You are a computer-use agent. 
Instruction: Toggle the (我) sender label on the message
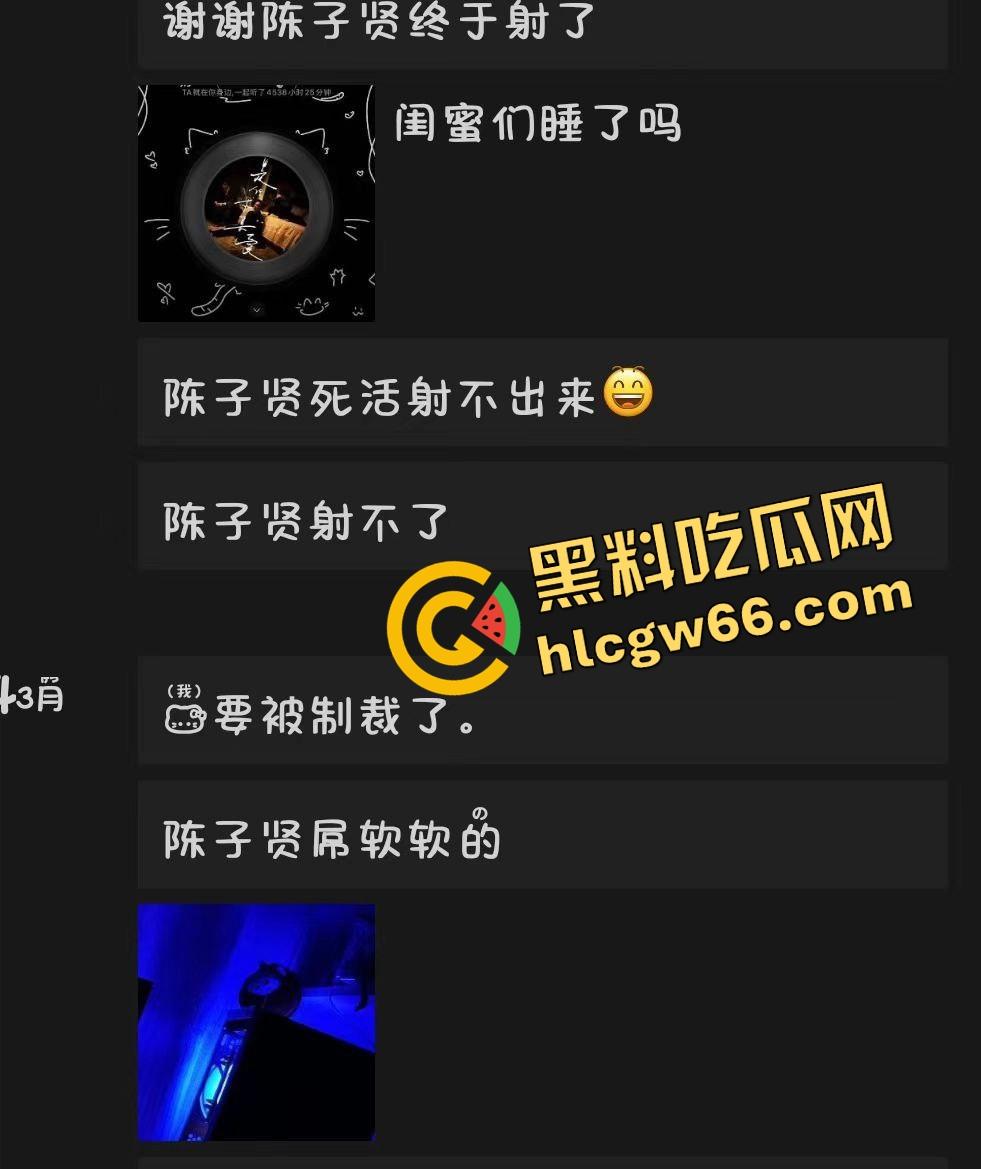(182, 690)
